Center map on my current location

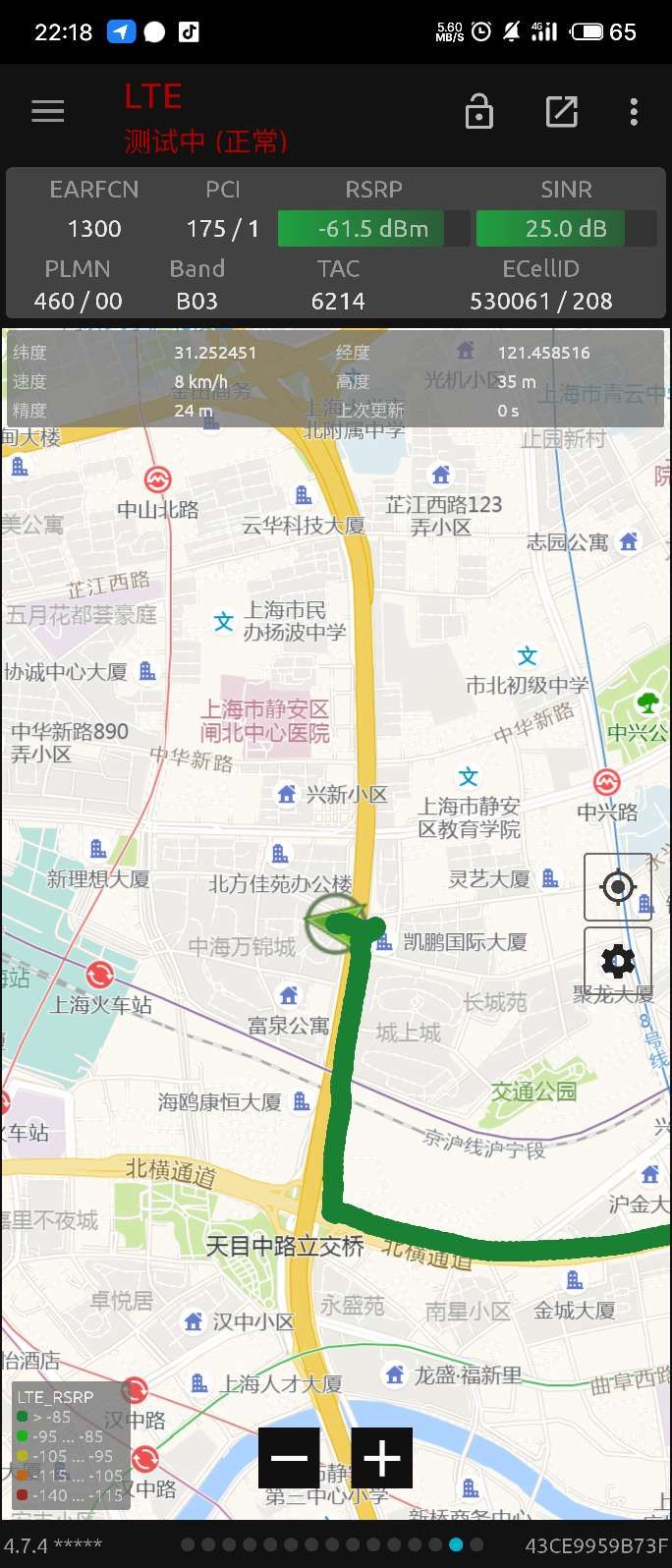click(x=617, y=888)
